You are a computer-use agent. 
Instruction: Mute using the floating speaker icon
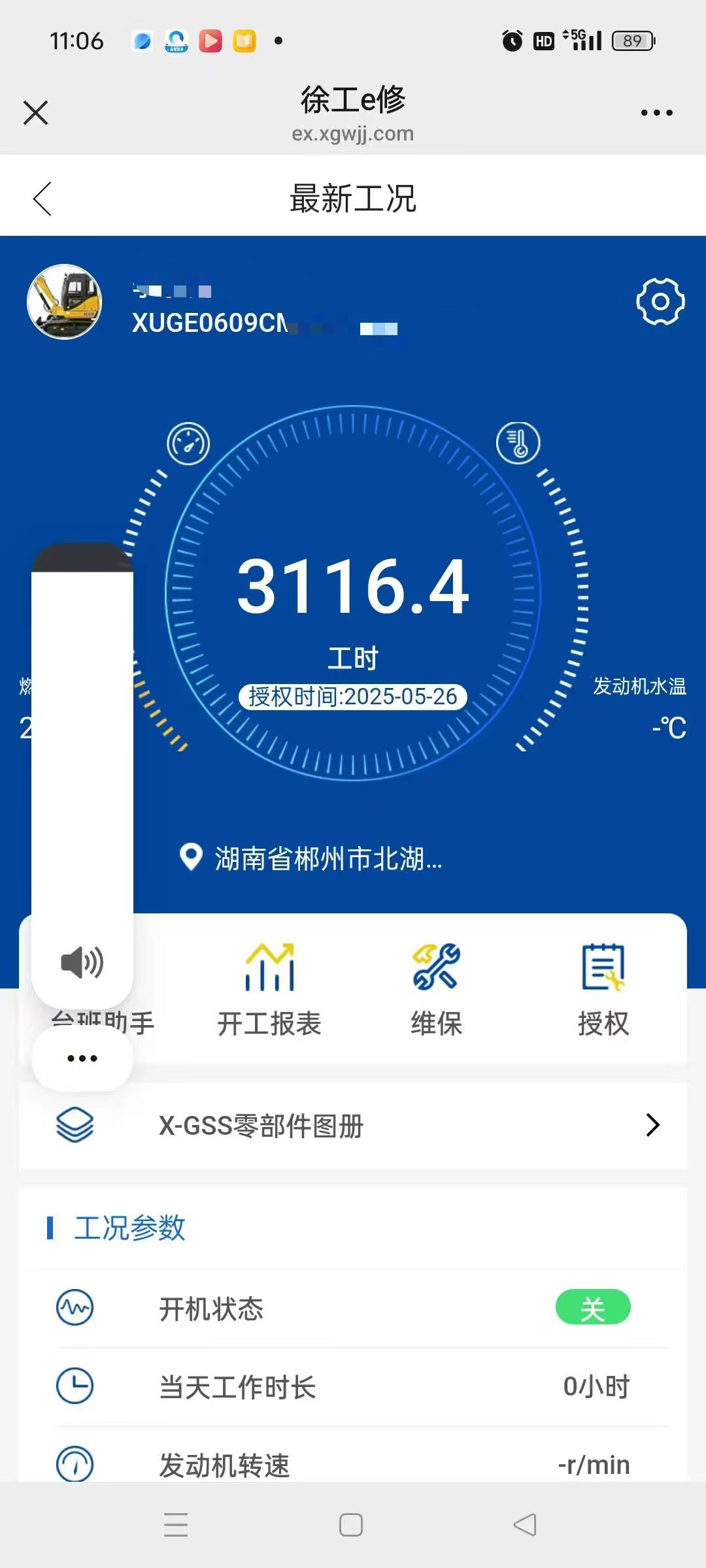[x=81, y=962]
